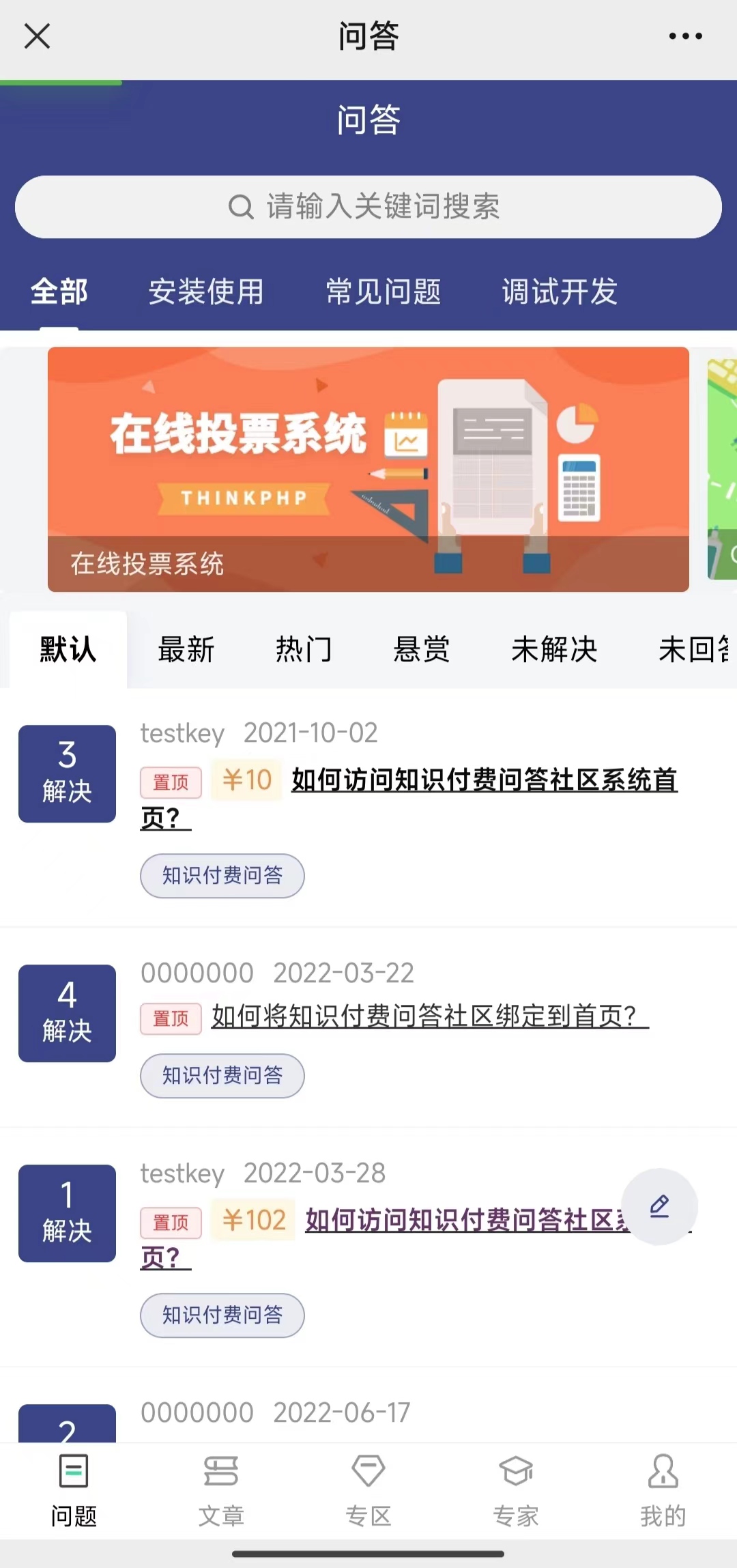Open the 在线投票系统 banner
The width and height of the screenshot is (737, 1568).
coord(369,469)
